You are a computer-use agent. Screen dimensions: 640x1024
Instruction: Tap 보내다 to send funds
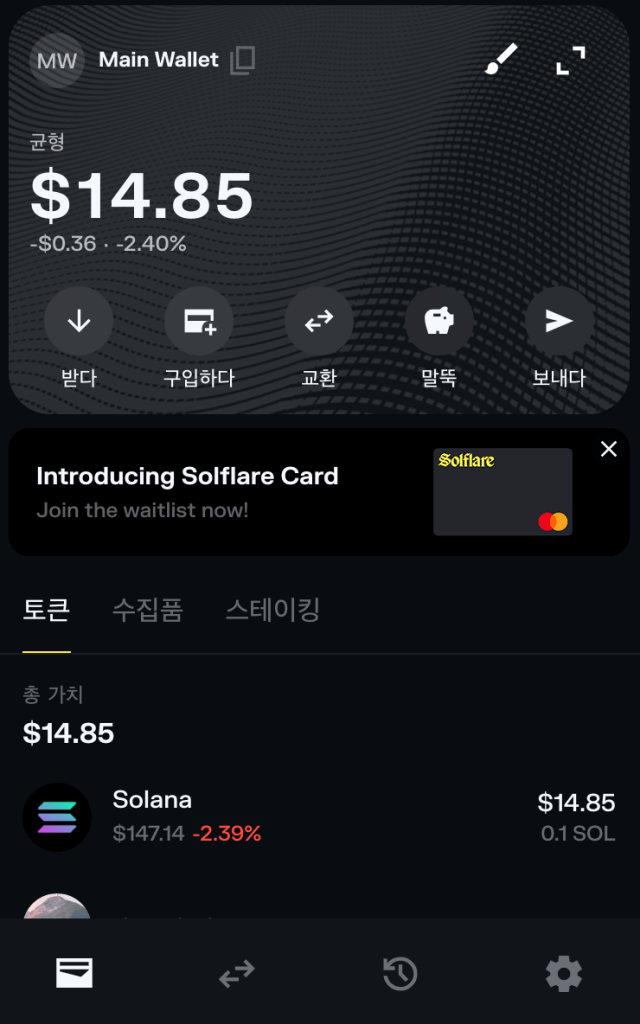(x=559, y=322)
